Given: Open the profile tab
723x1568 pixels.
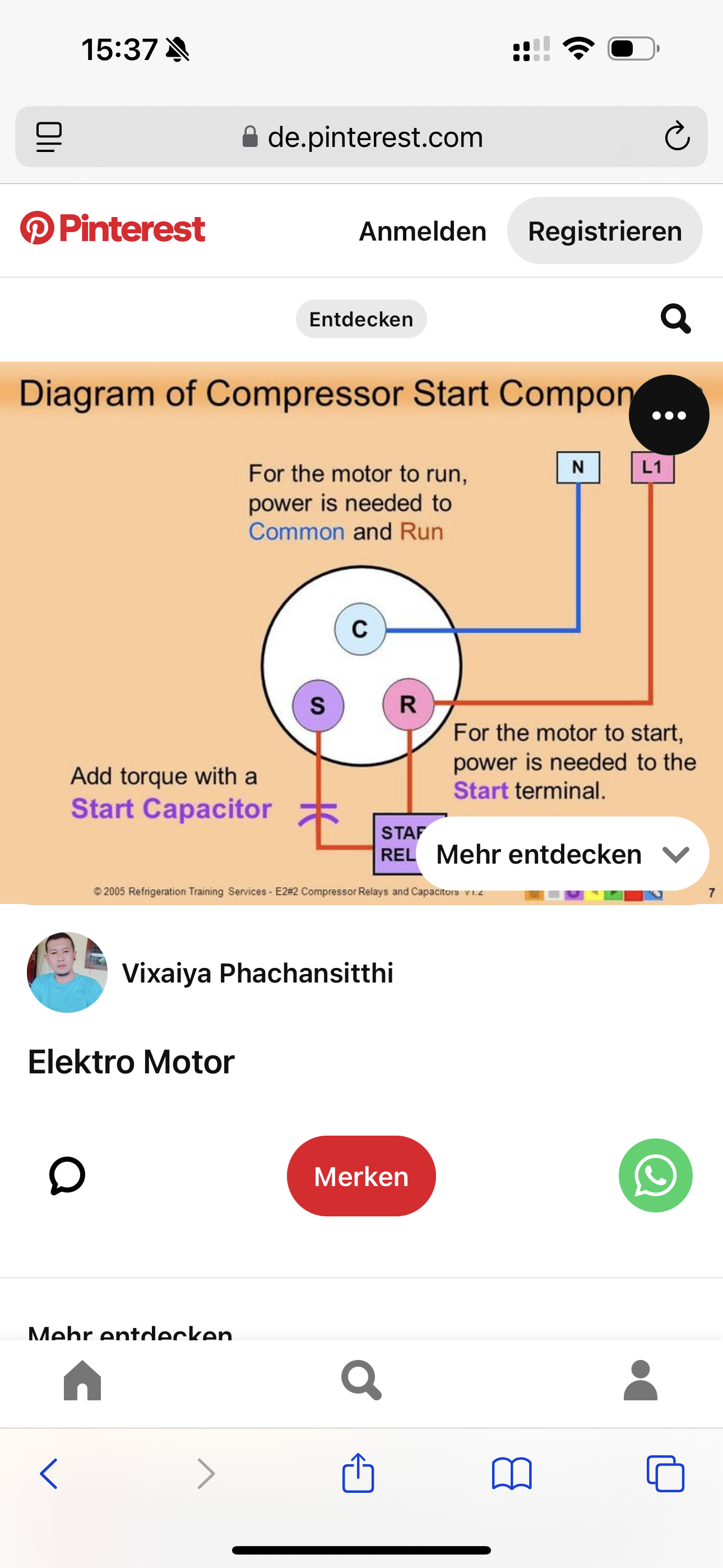Looking at the screenshot, I should coord(640,1381).
